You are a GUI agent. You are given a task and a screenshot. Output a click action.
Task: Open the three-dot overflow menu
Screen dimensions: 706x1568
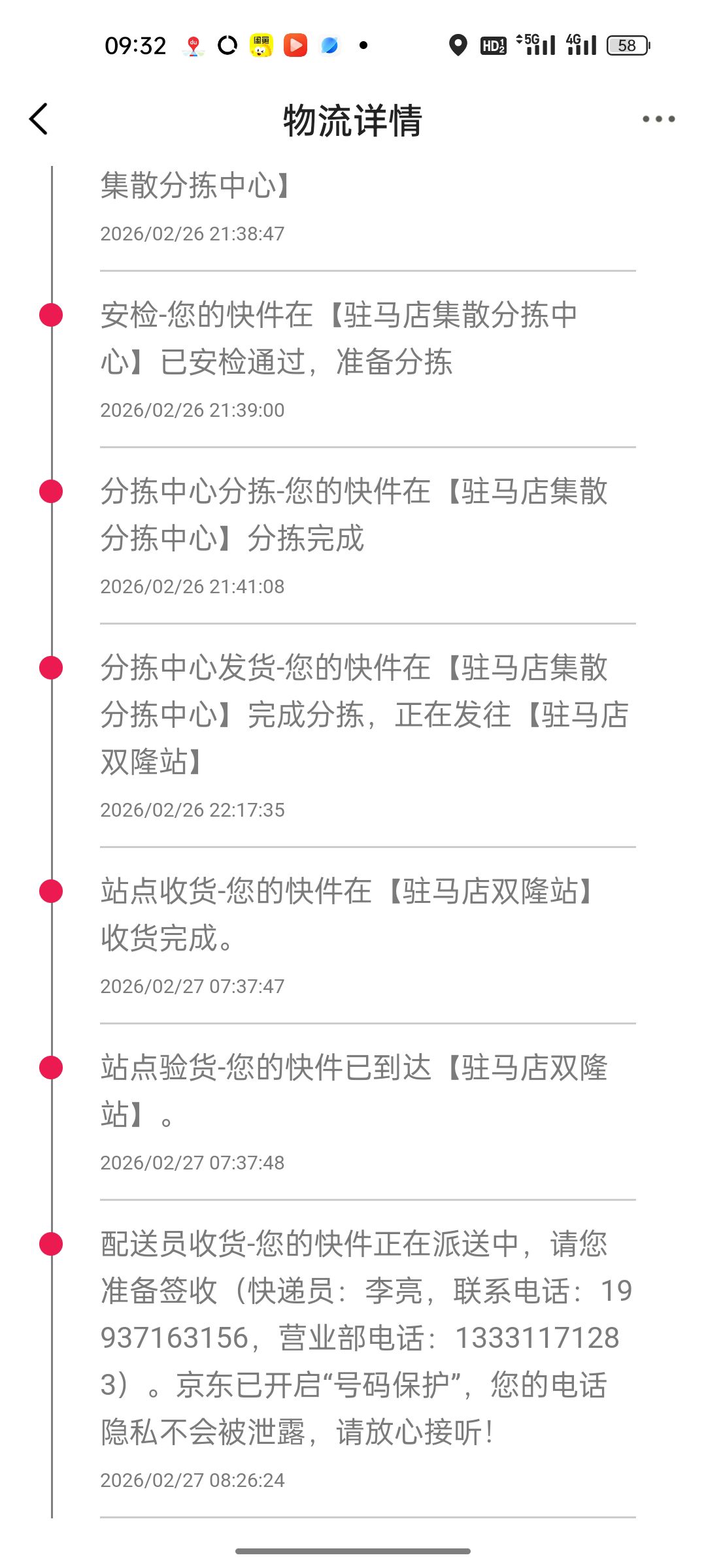pos(658,119)
